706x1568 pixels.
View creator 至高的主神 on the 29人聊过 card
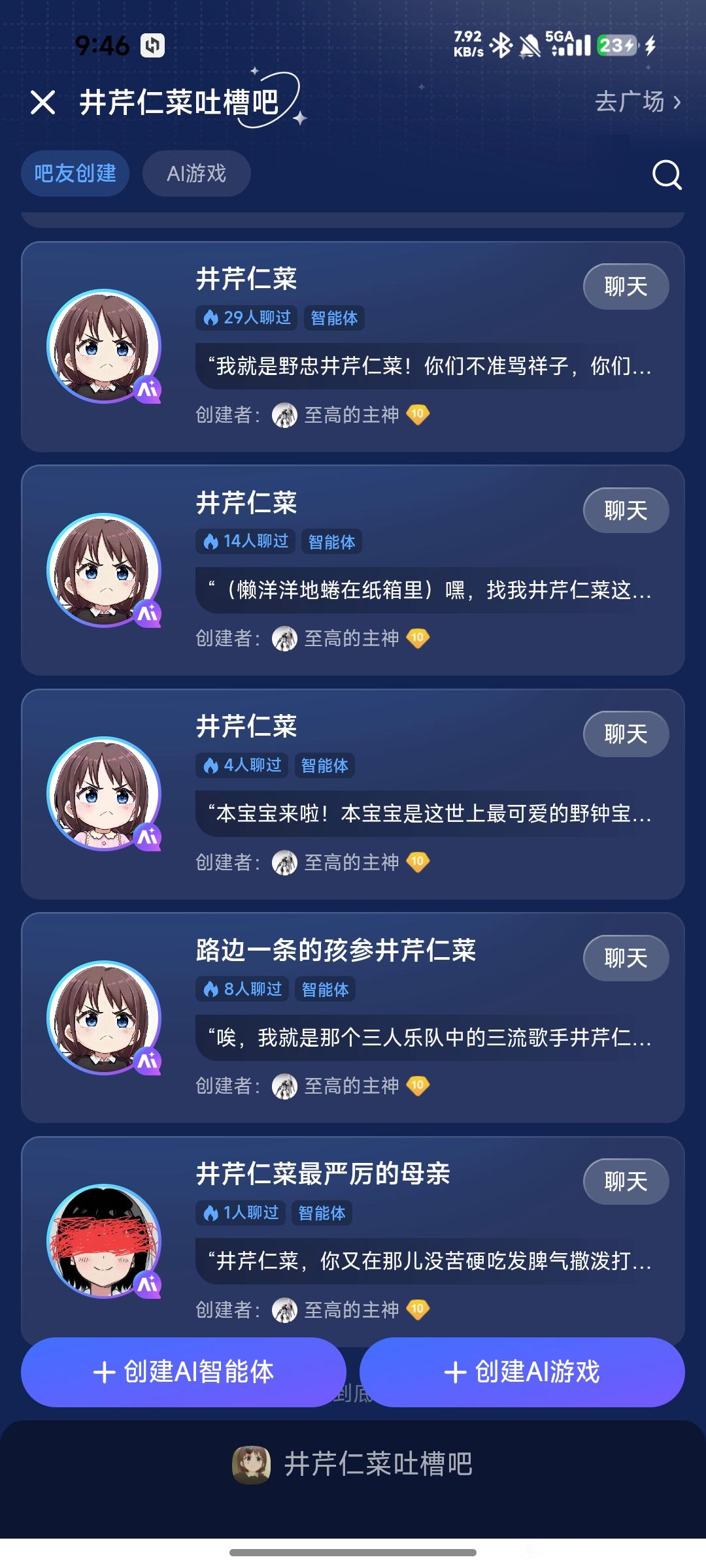point(351,415)
